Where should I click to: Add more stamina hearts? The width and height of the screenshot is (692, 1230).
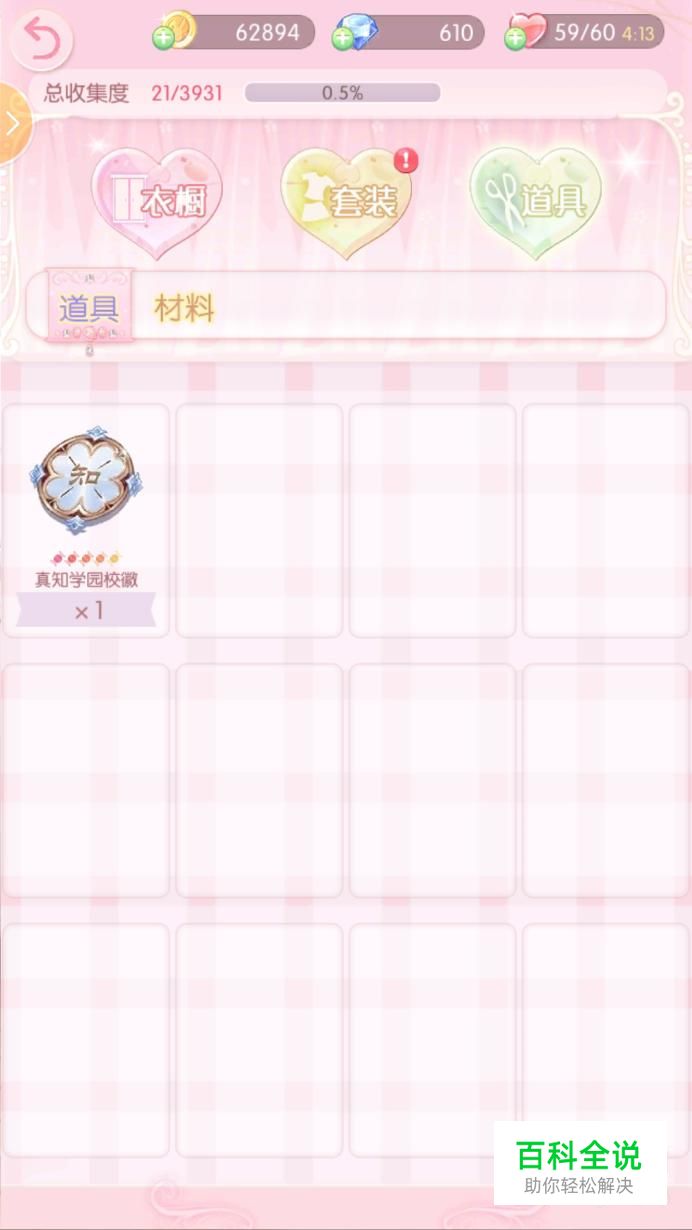point(516,39)
